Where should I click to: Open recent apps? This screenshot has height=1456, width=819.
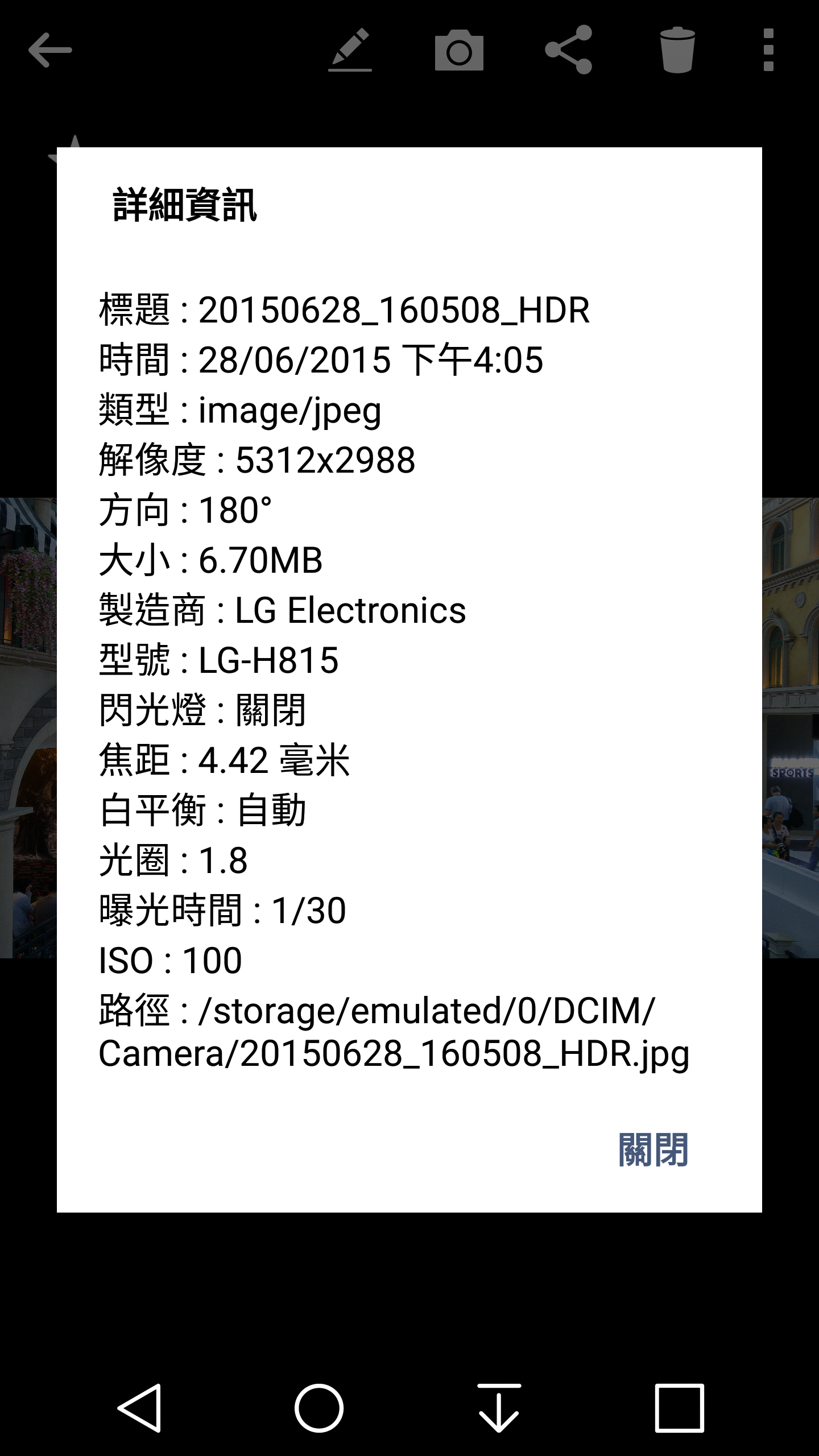point(680,1408)
